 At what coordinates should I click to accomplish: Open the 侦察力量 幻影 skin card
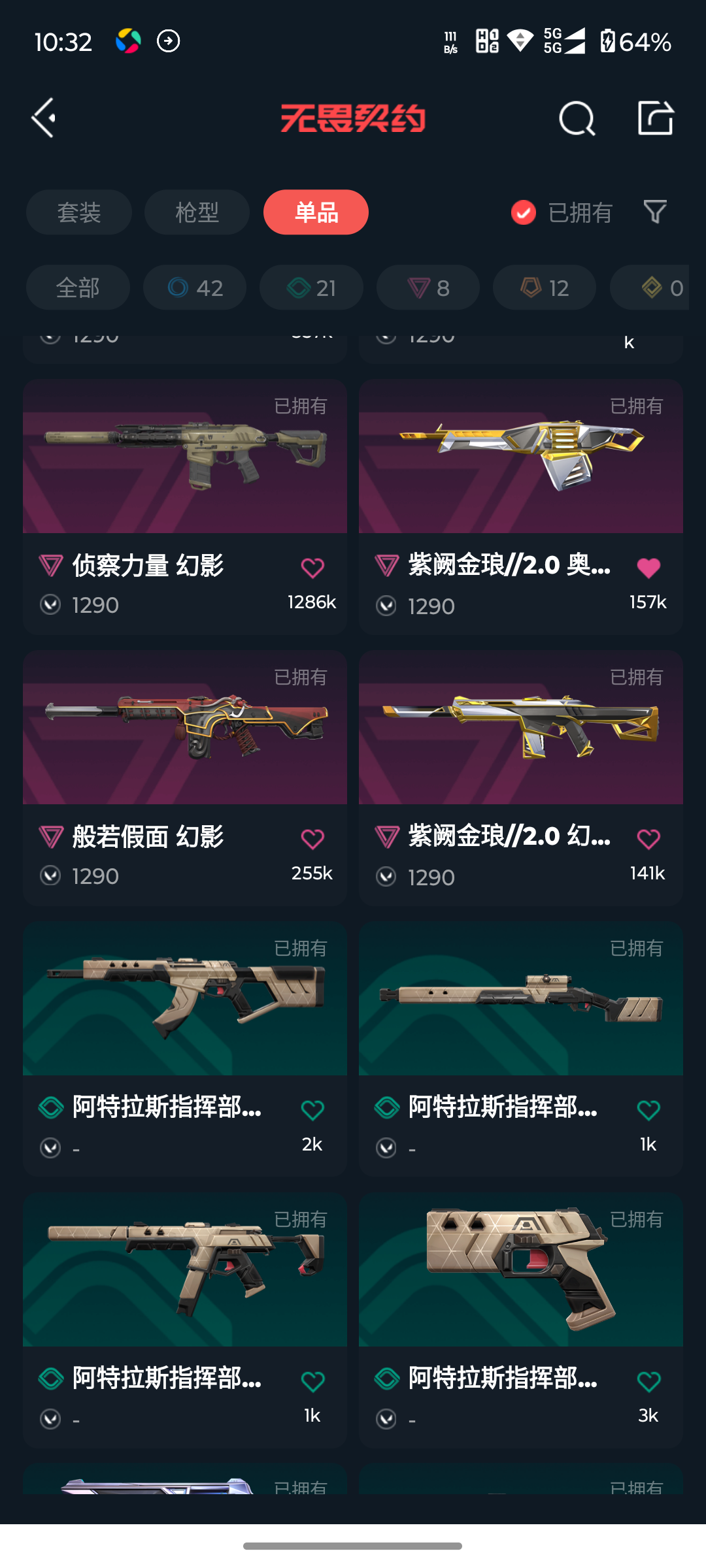tap(184, 457)
